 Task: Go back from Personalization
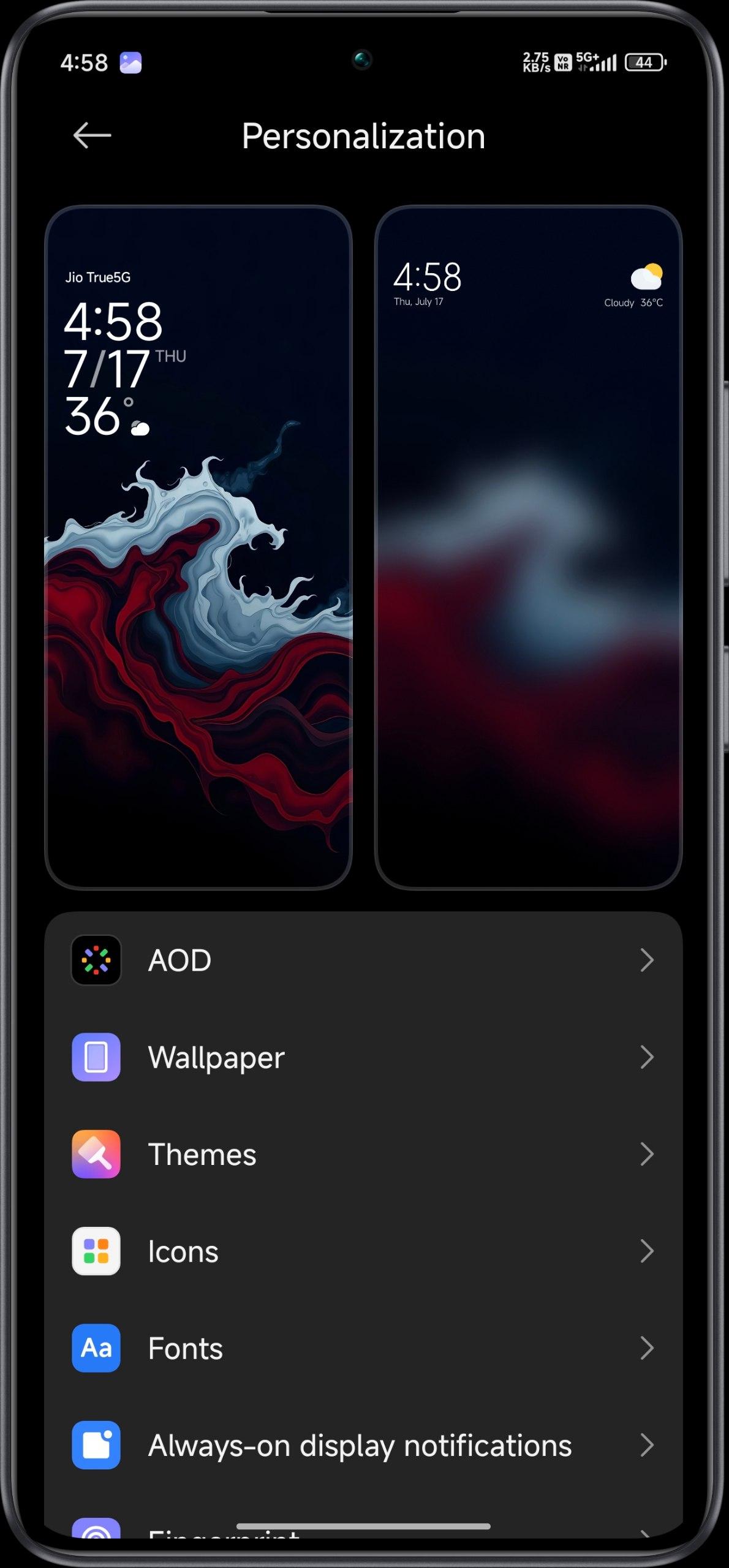tap(92, 135)
